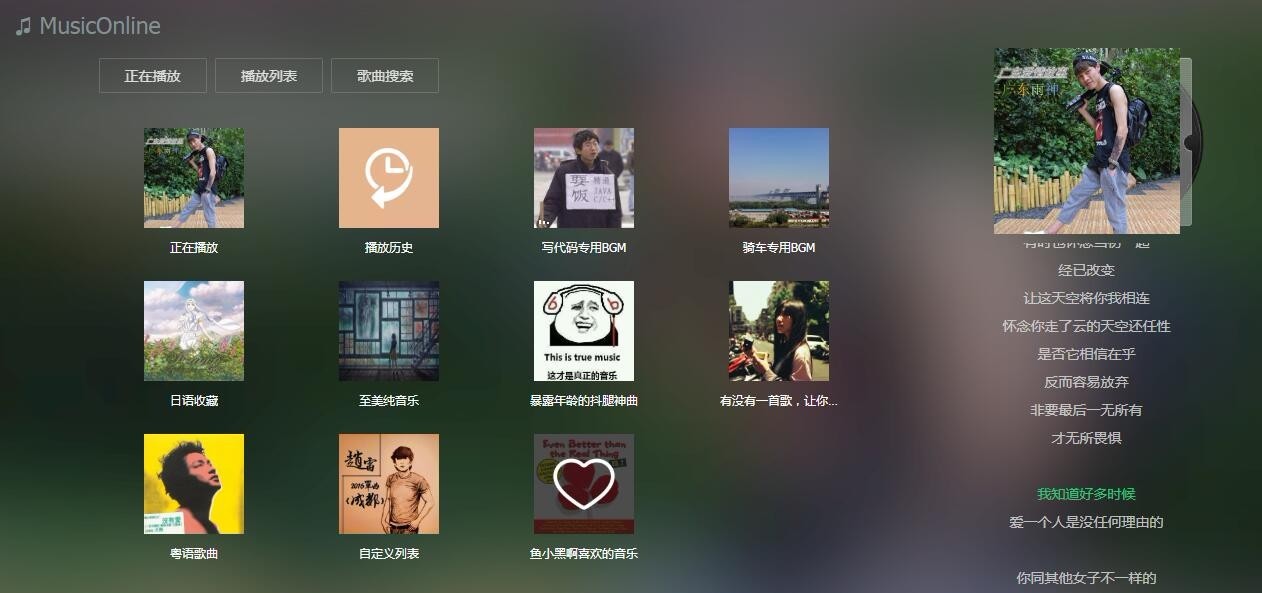Go to the 歌曲搜索 tab

[x=385, y=76]
